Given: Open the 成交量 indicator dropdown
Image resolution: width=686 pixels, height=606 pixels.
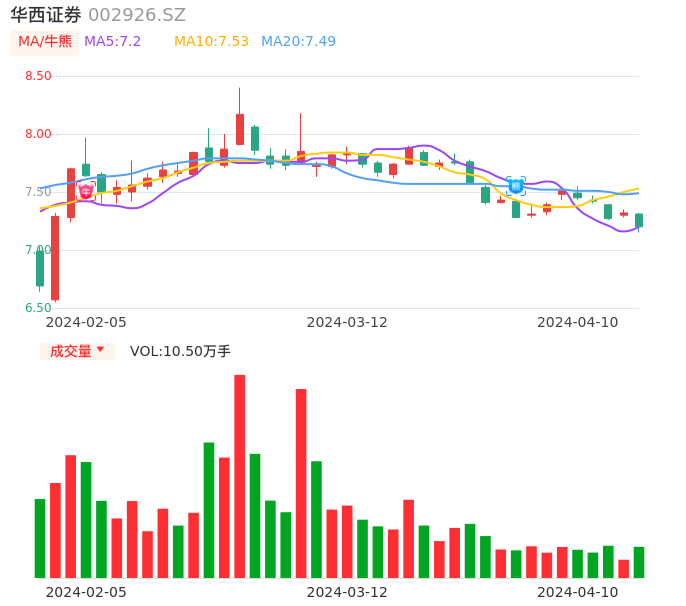Looking at the screenshot, I should click(77, 351).
